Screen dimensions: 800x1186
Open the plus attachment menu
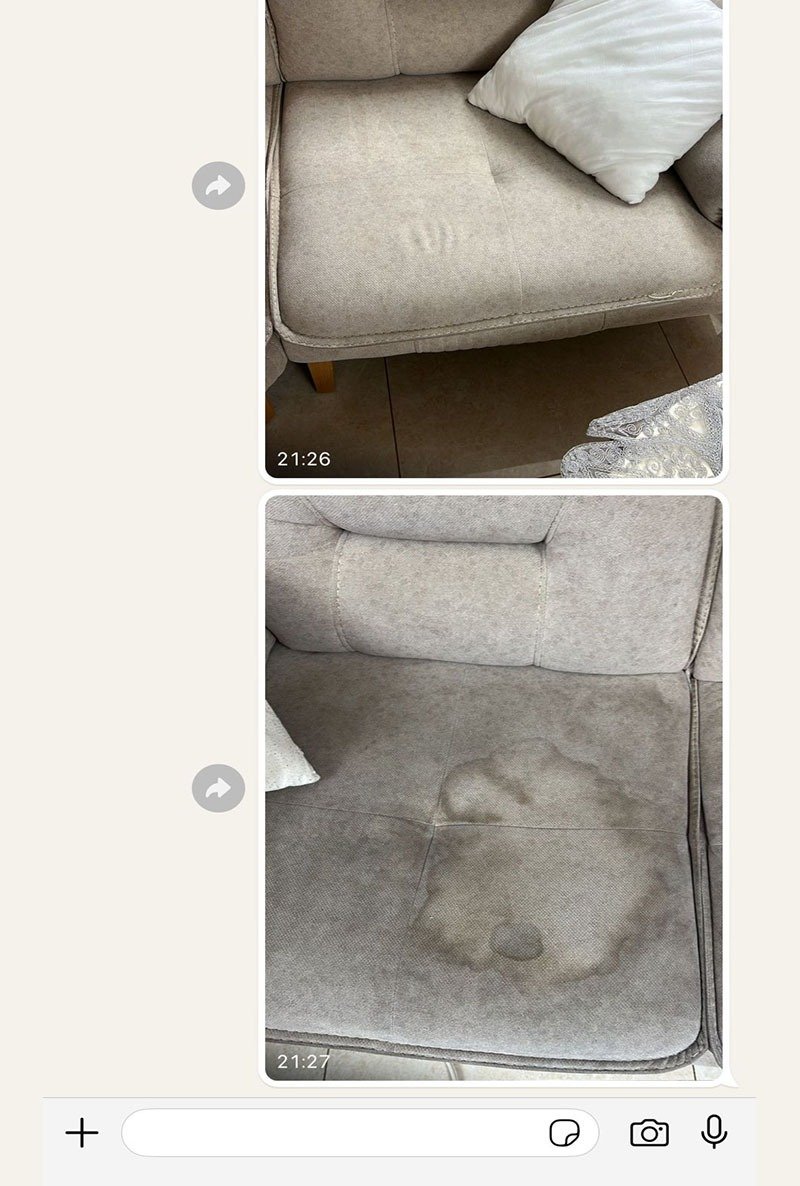click(x=82, y=1132)
